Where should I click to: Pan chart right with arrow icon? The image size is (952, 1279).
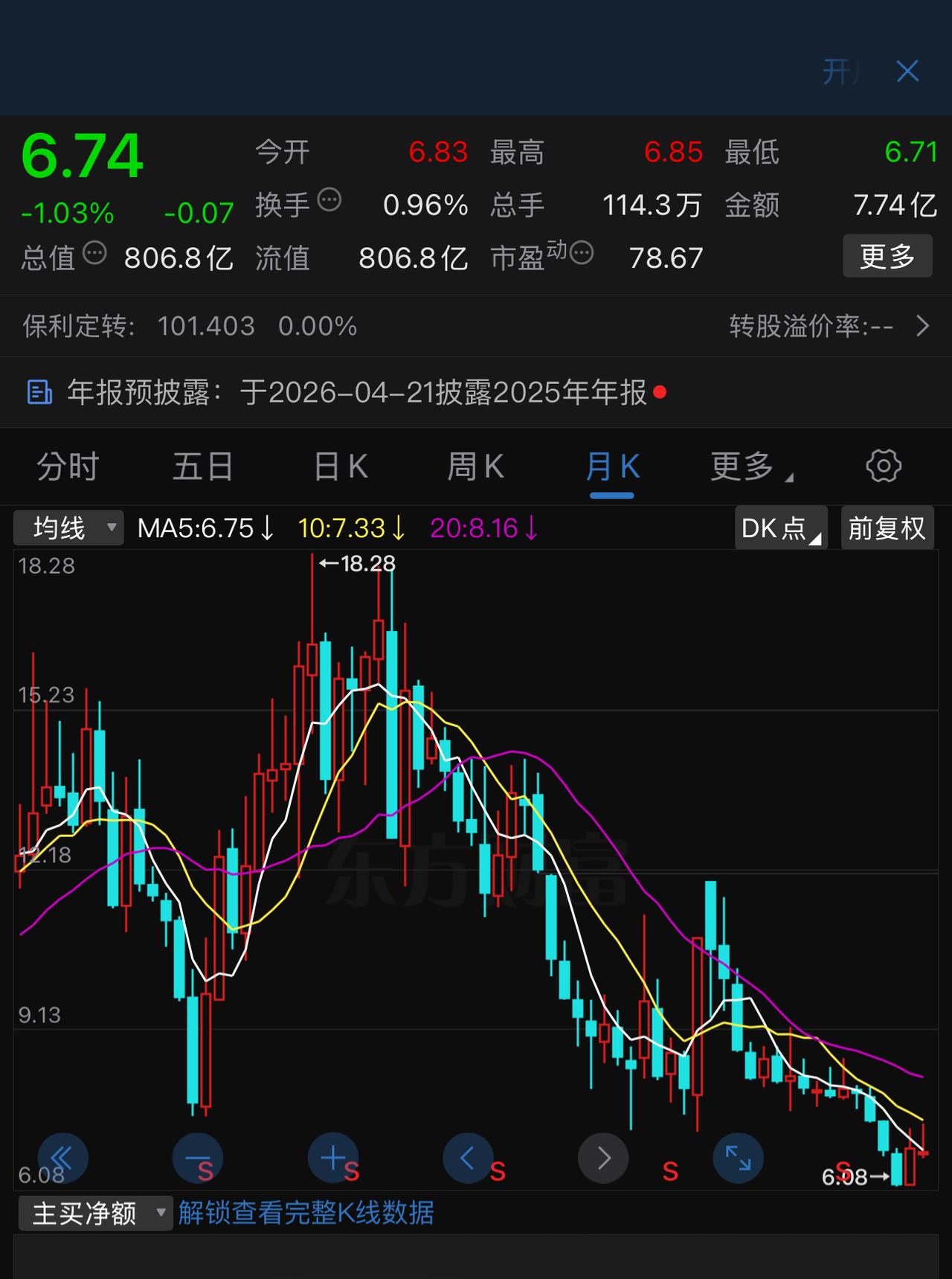coord(602,1158)
